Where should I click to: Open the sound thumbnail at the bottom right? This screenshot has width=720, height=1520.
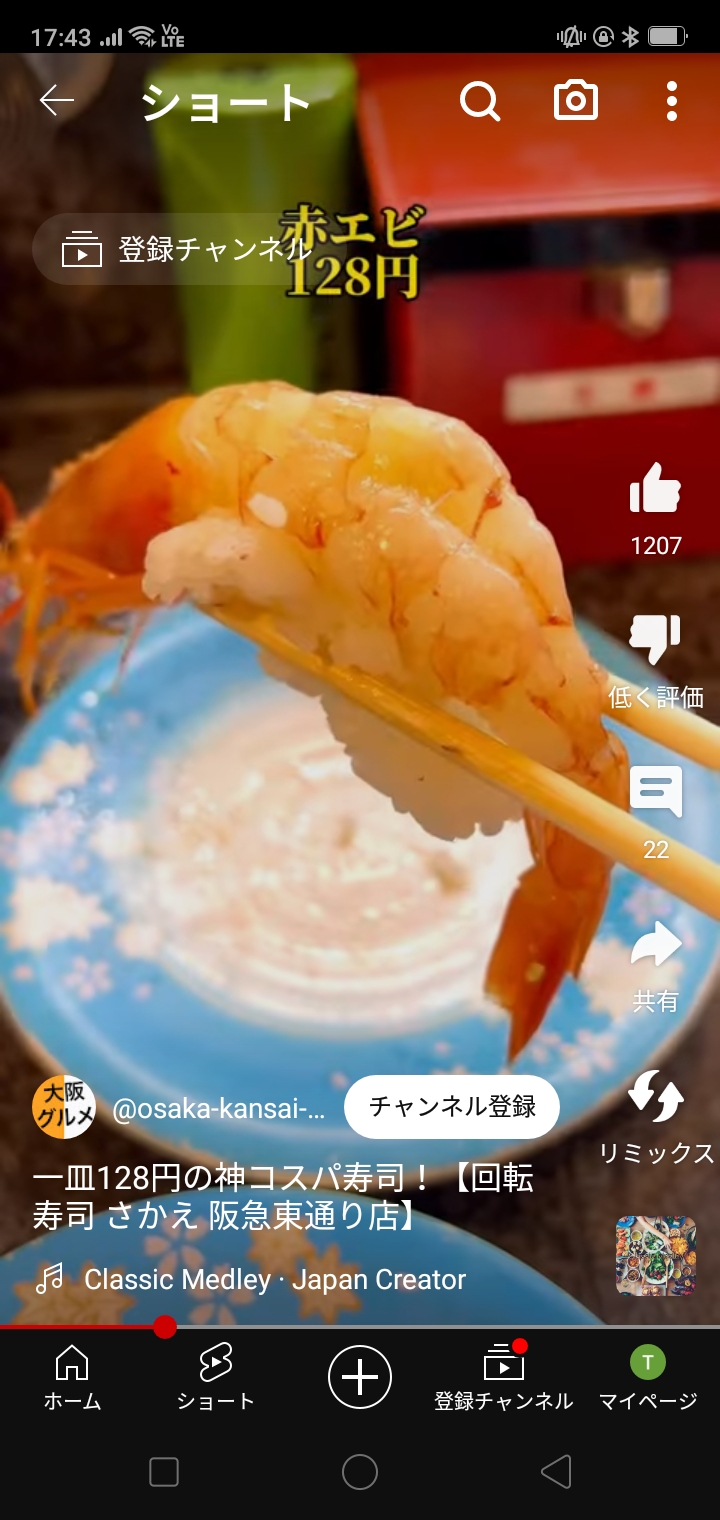tap(655, 1255)
